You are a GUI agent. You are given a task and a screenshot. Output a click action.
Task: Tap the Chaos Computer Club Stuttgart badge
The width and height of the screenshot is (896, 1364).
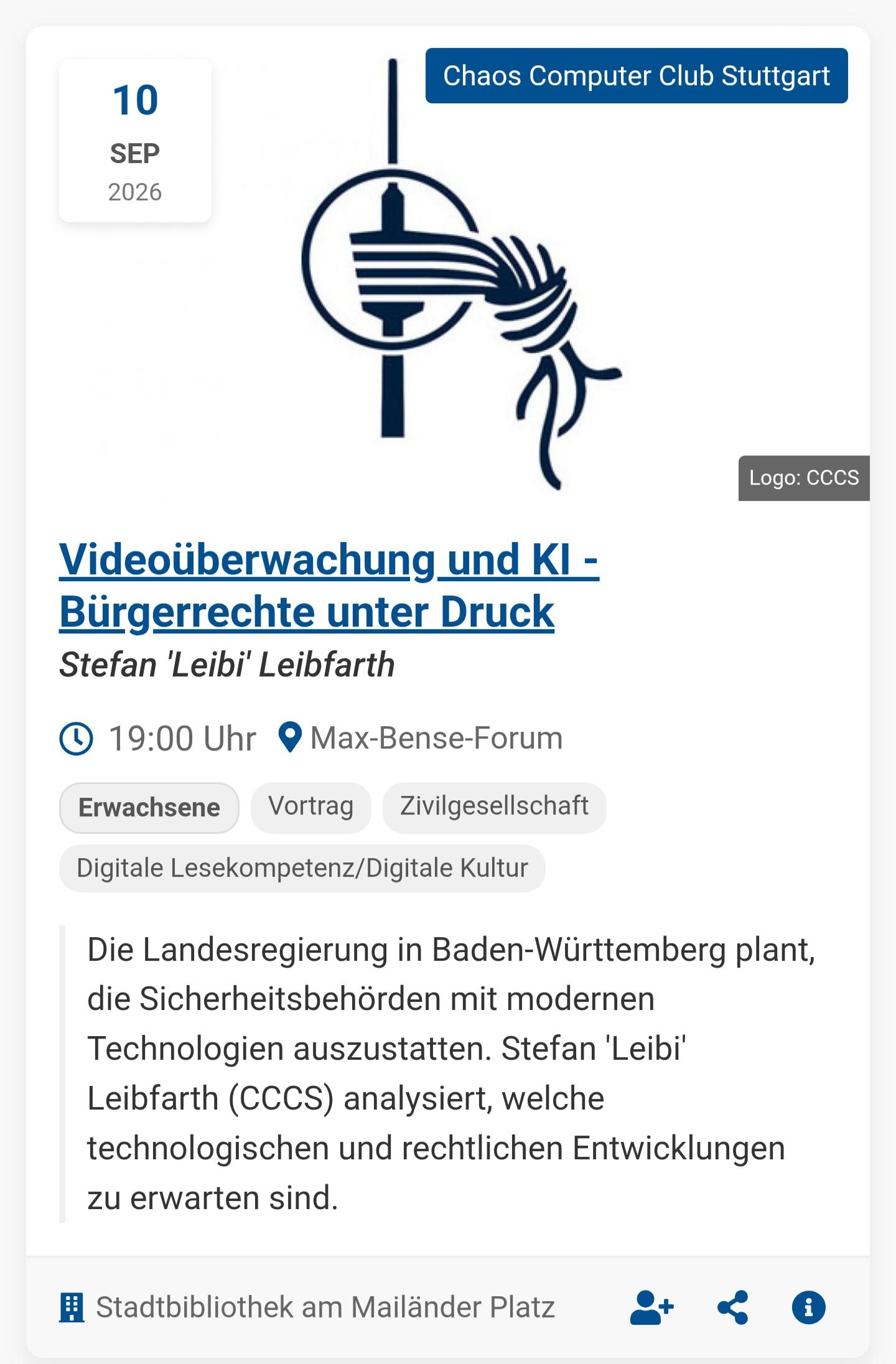click(x=637, y=75)
